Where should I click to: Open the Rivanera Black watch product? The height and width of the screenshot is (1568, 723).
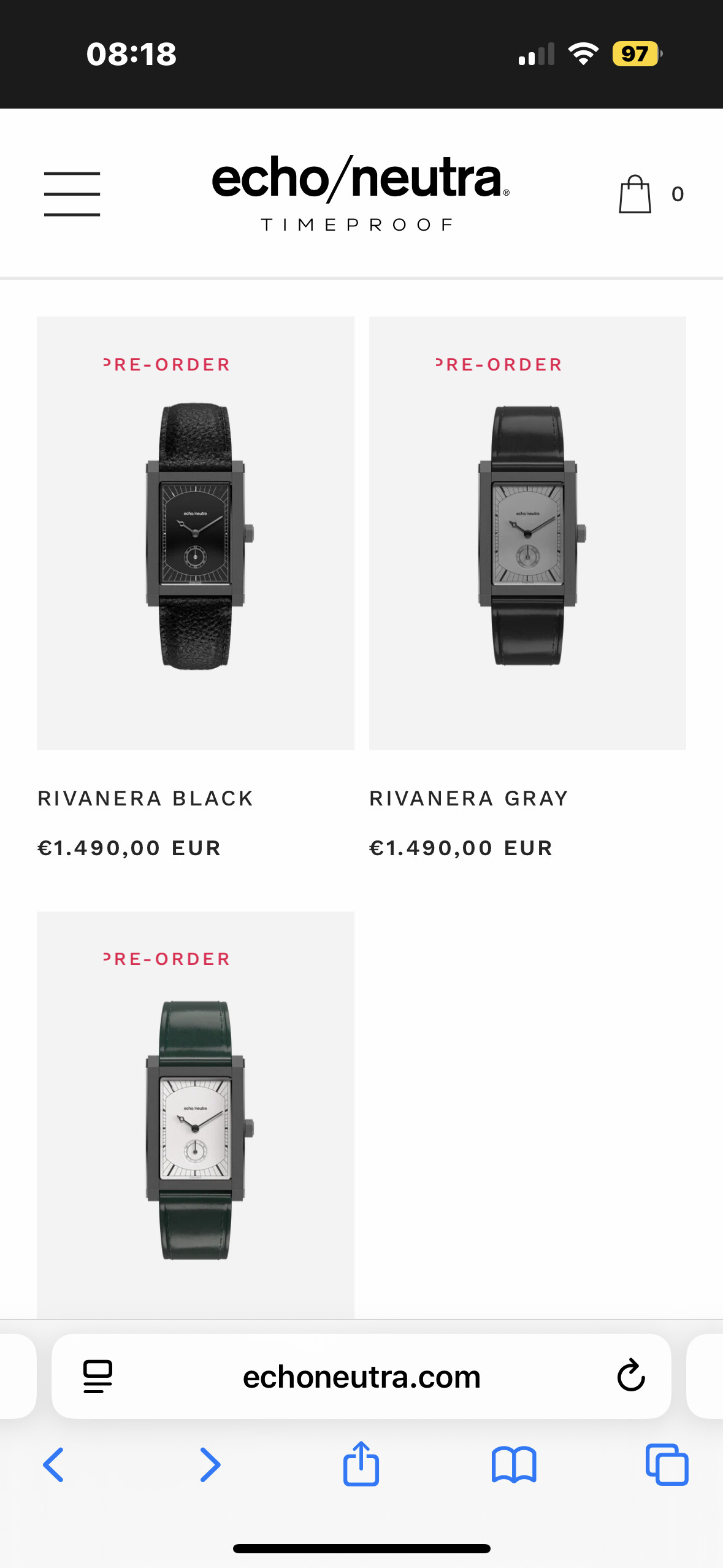pyautogui.click(x=196, y=533)
